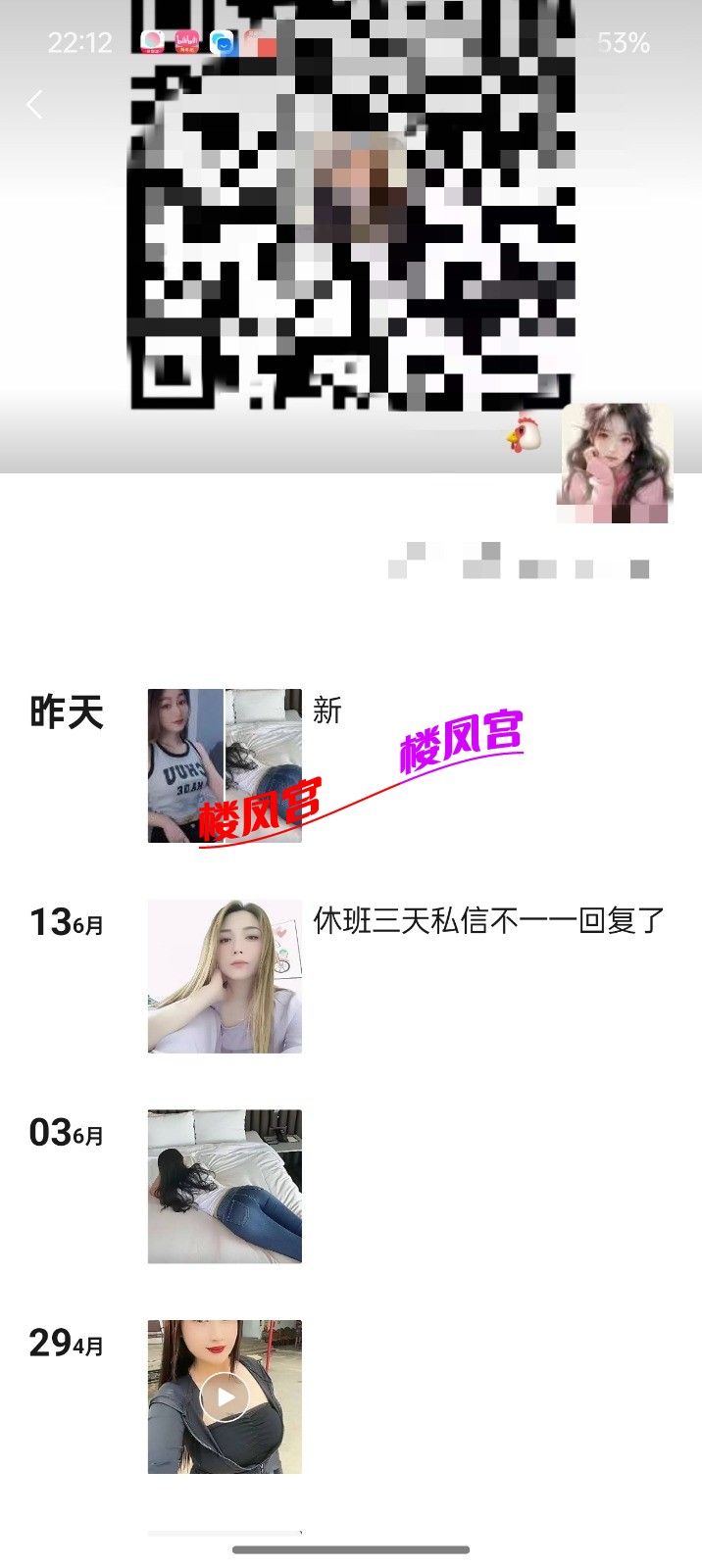View the 03 June post photo
The height and width of the screenshot is (1568, 702).
(225, 1186)
